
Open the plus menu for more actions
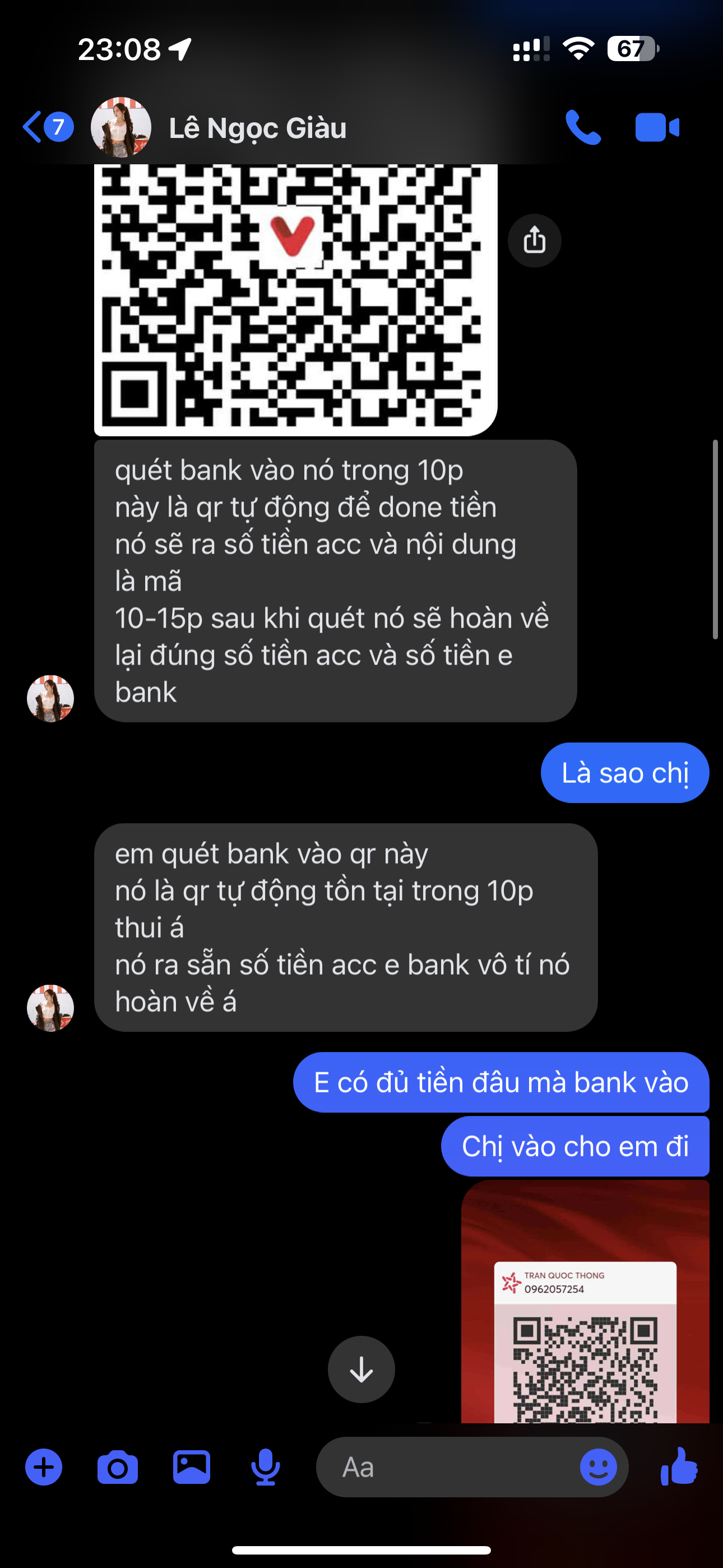[44, 1467]
